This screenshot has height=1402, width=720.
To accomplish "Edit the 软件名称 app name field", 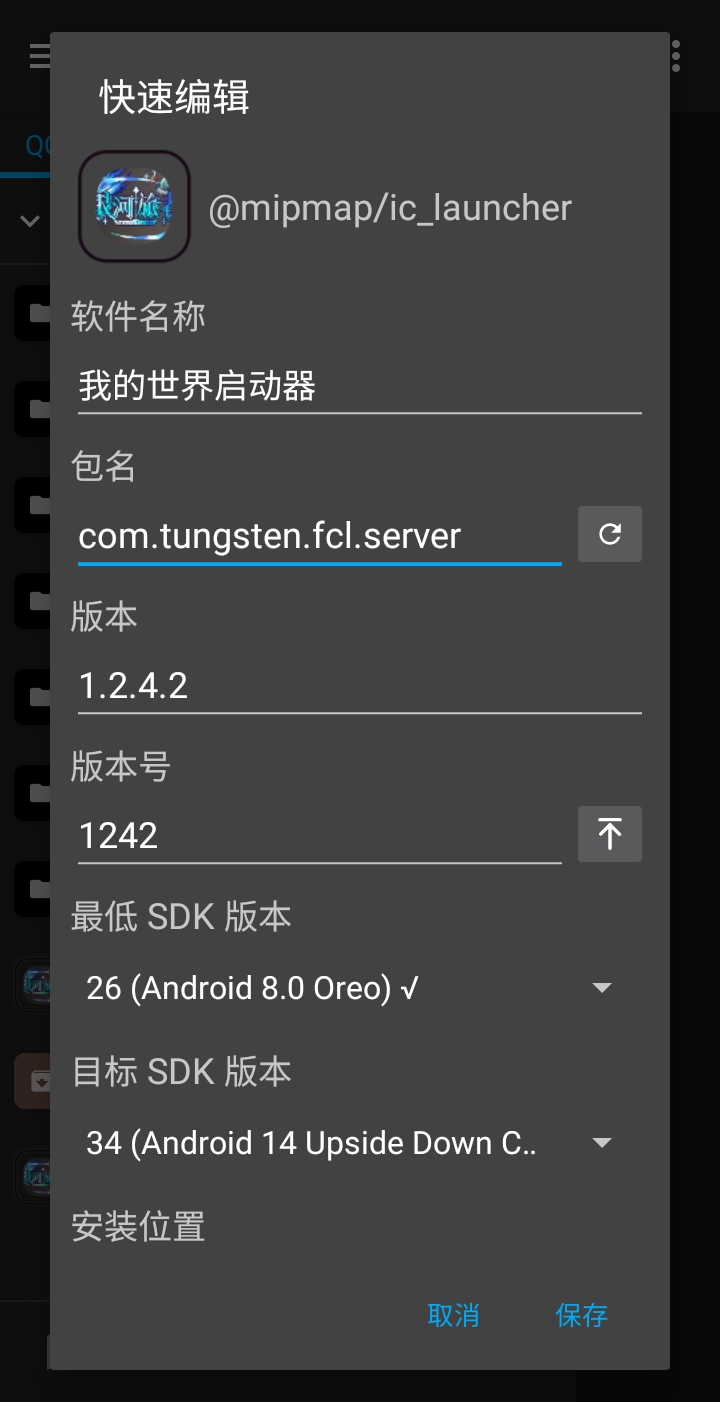I will tap(358, 386).
